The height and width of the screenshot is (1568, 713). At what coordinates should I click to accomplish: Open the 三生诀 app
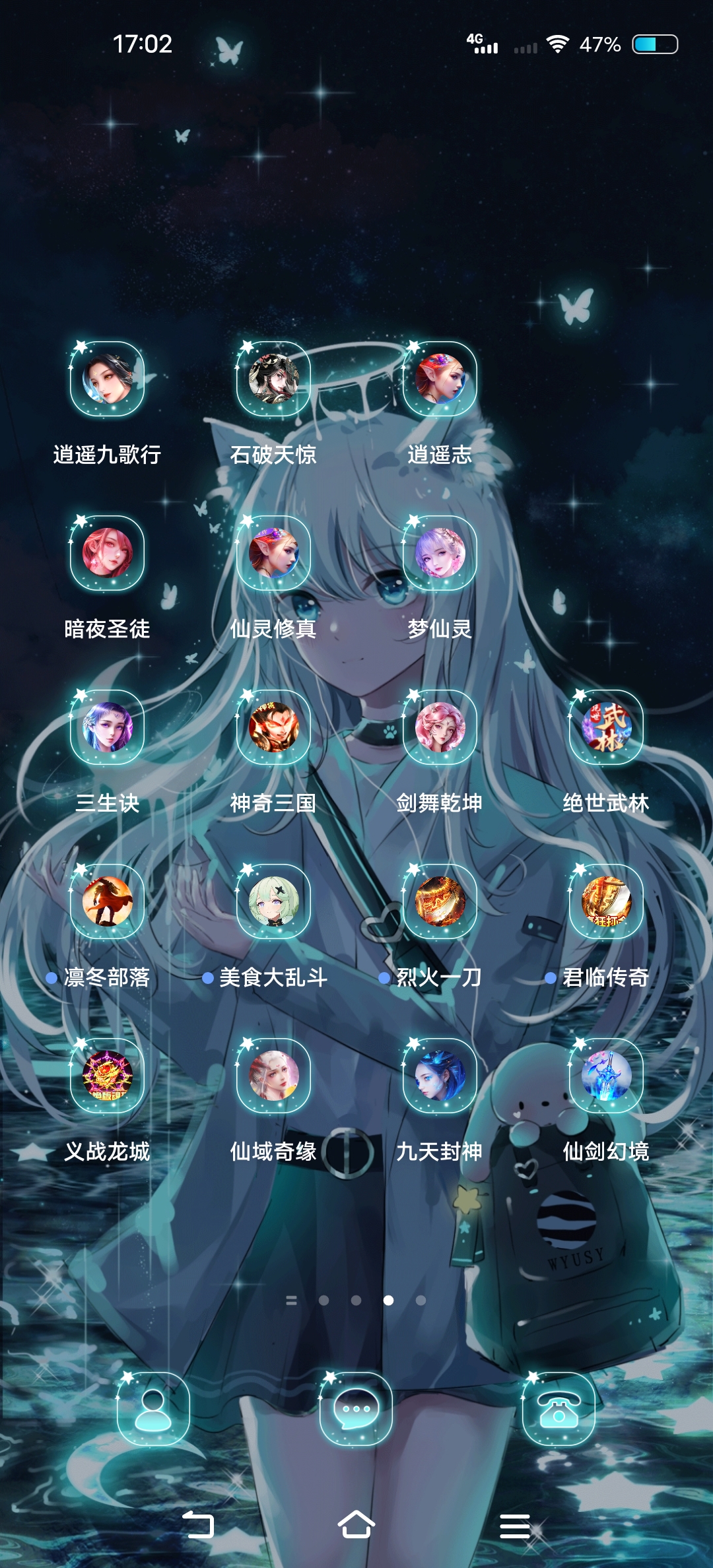[107, 727]
